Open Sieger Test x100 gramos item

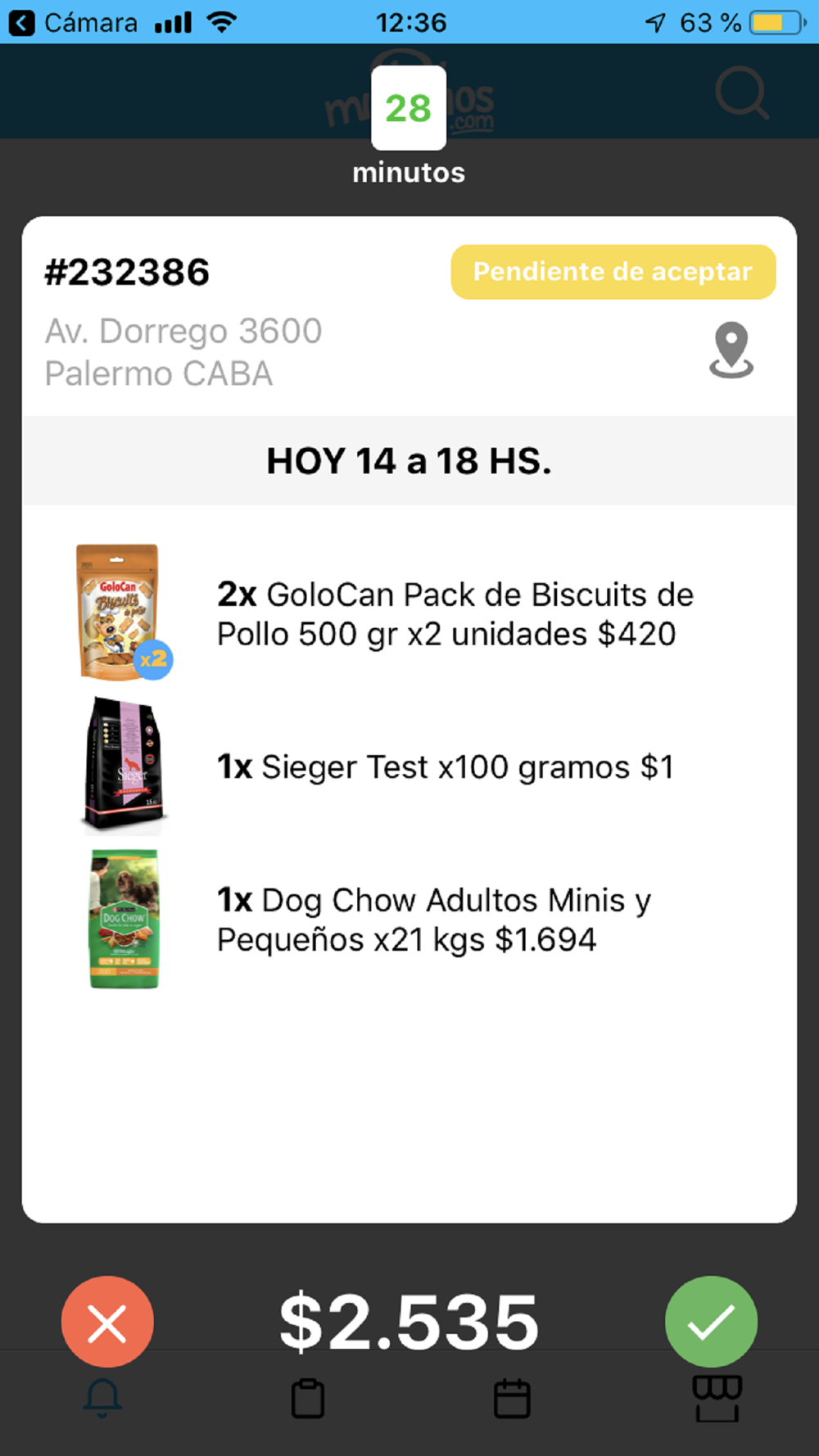(445, 767)
